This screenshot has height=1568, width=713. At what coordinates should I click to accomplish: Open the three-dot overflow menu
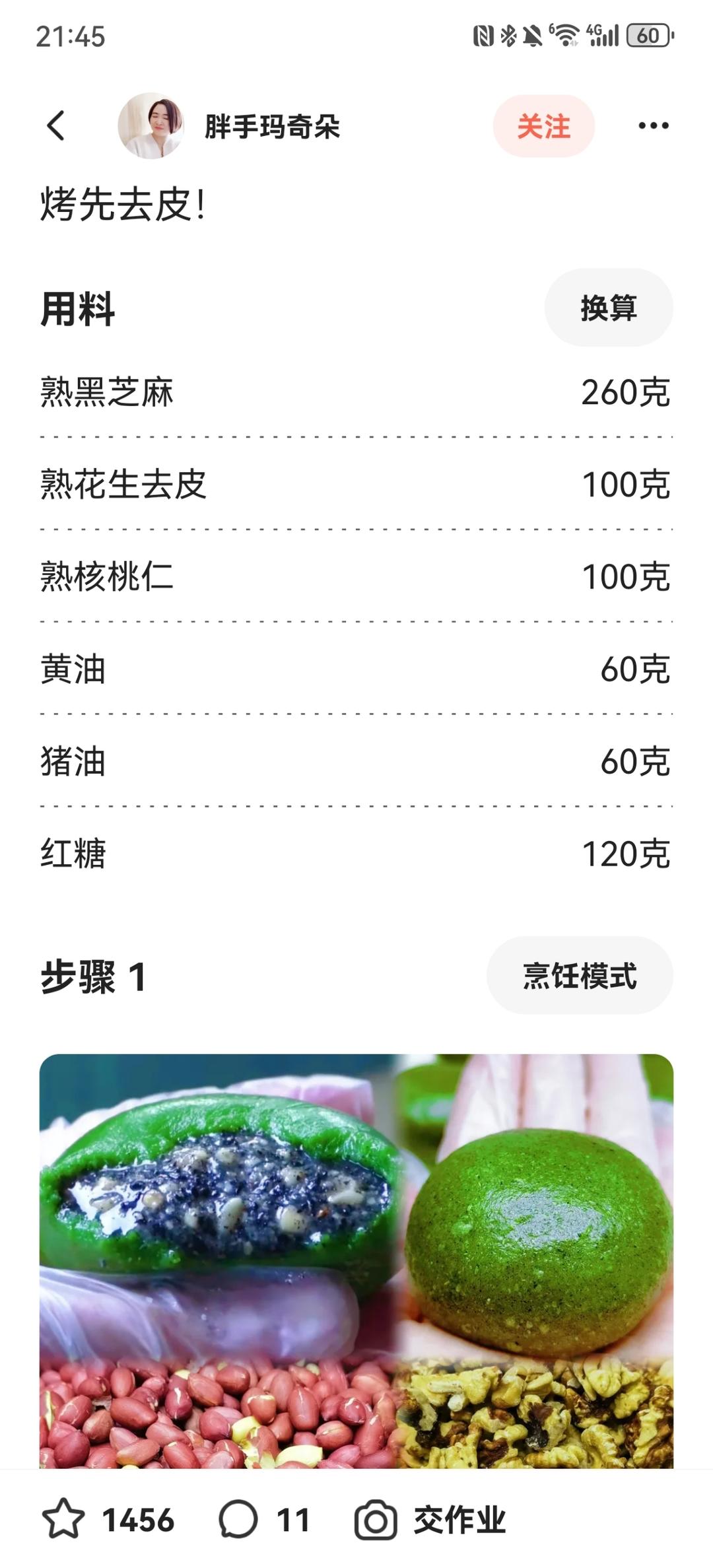click(x=653, y=125)
